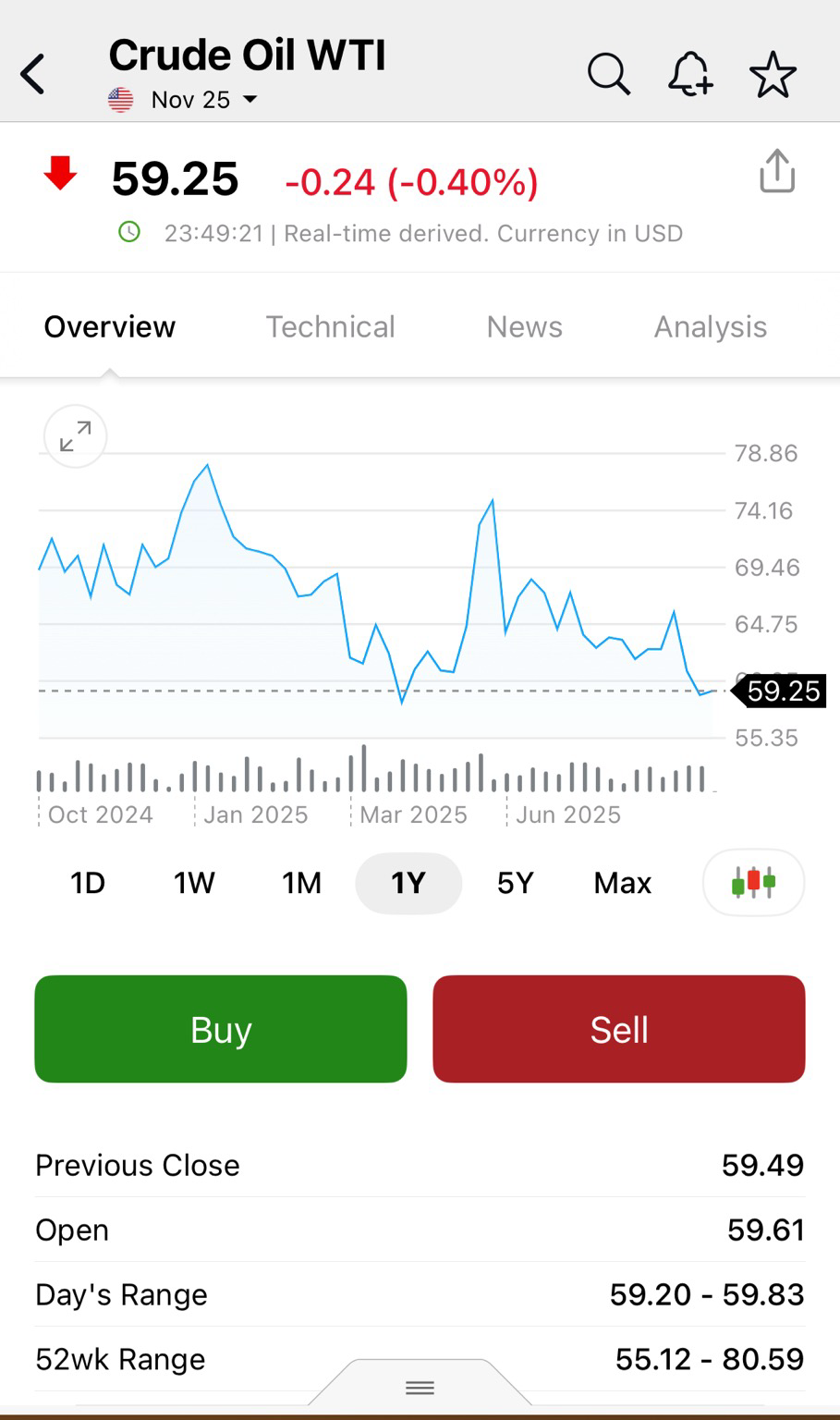
Task: Create a price alert with the bell
Action: [x=690, y=74]
